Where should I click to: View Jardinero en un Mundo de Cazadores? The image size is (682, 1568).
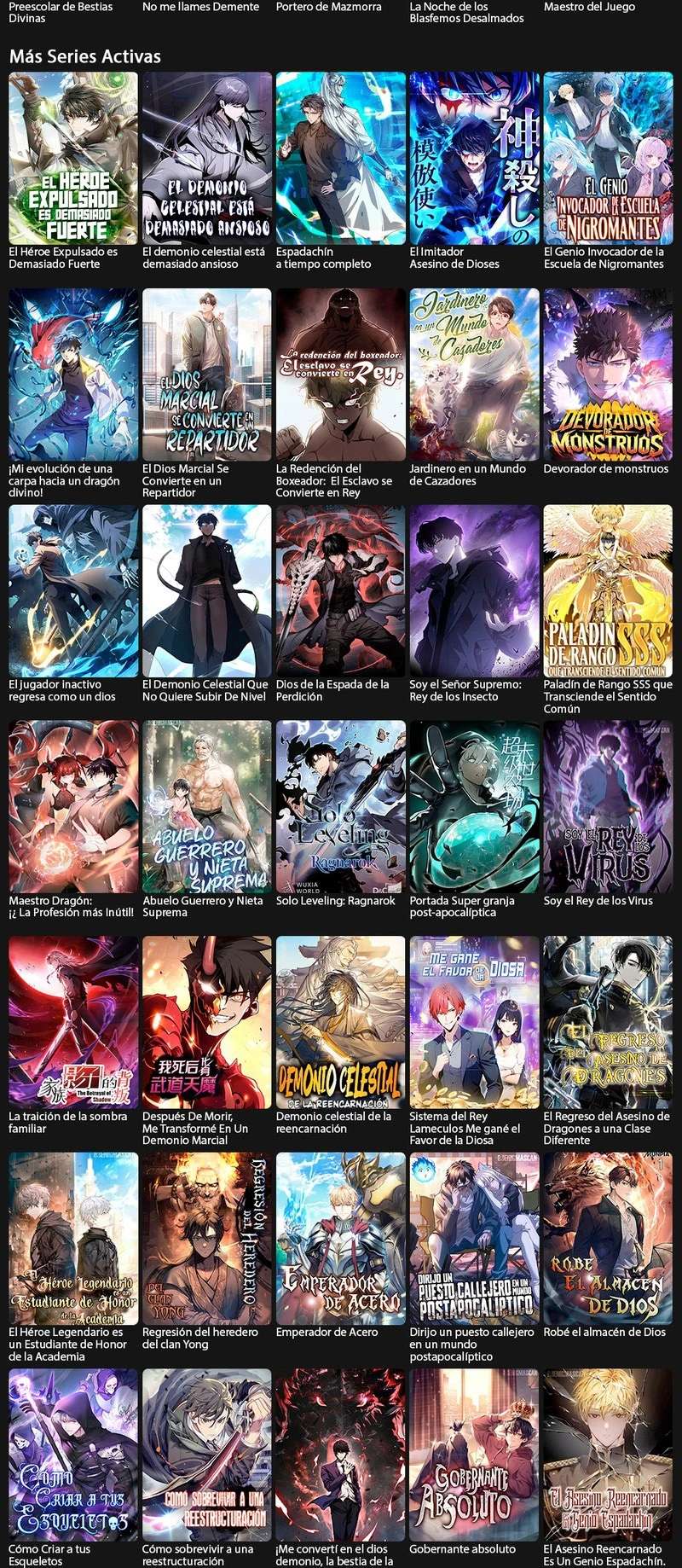click(474, 375)
